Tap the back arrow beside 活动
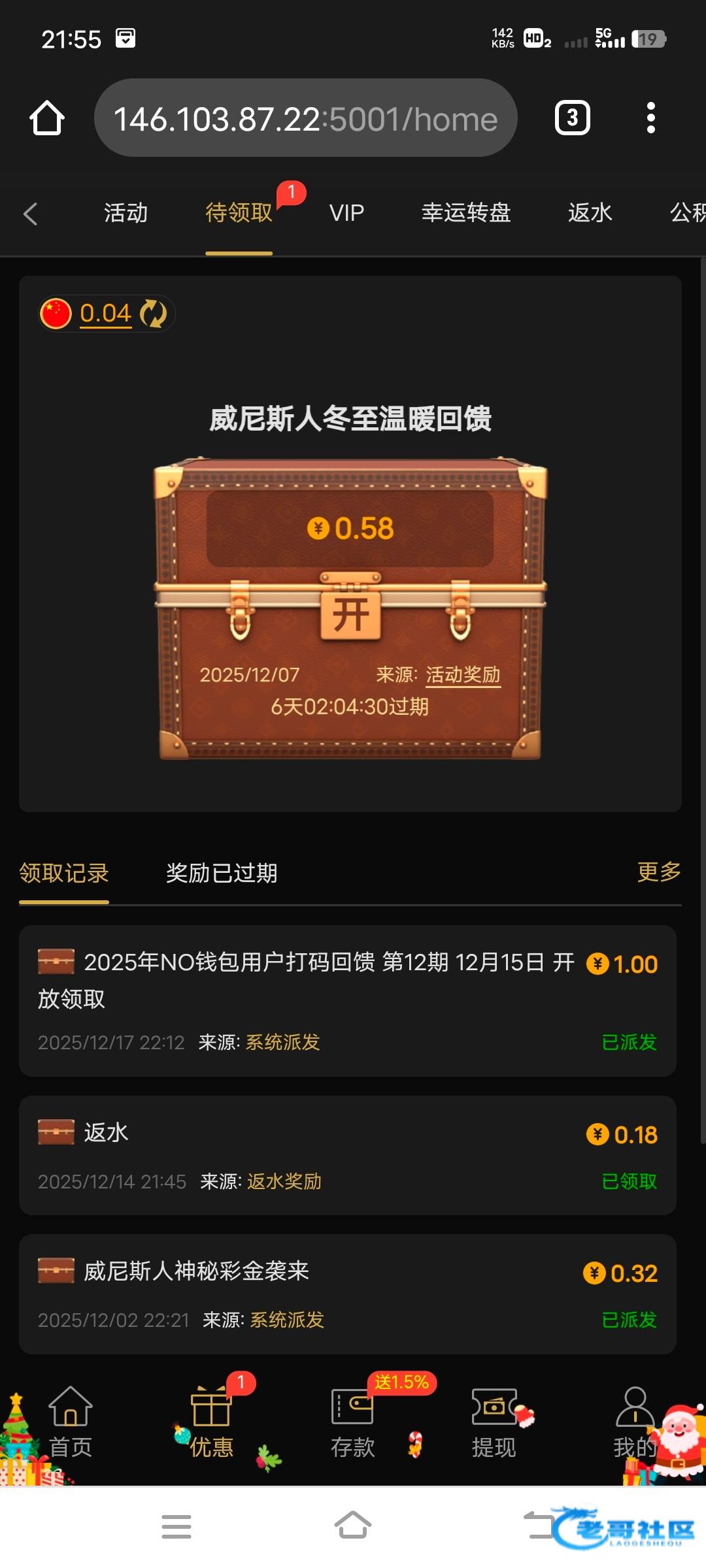Image resolution: width=706 pixels, height=1568 pixels. click(x=30, y=214)
